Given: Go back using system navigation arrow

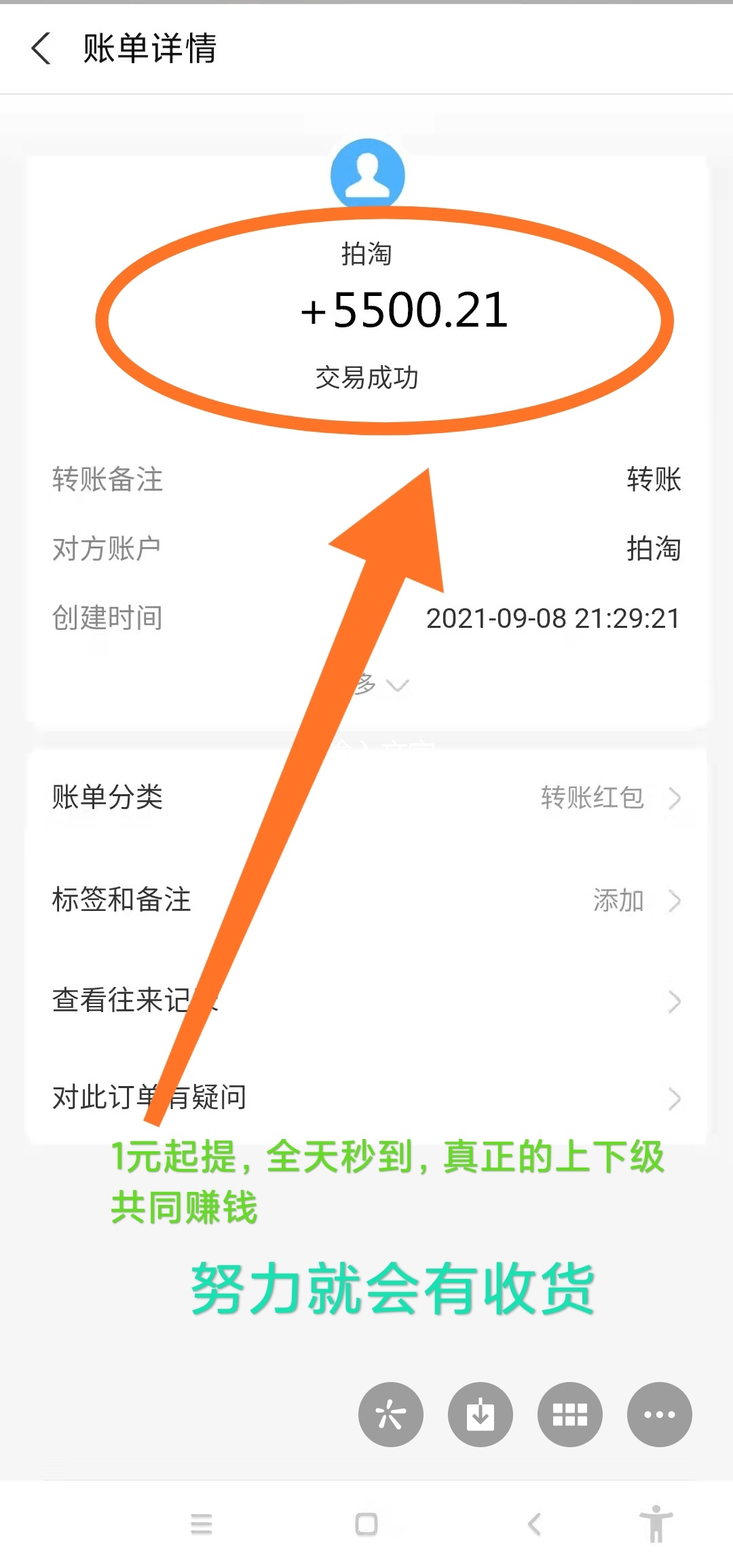Looking at the screenshot, I should [535, 1525].
